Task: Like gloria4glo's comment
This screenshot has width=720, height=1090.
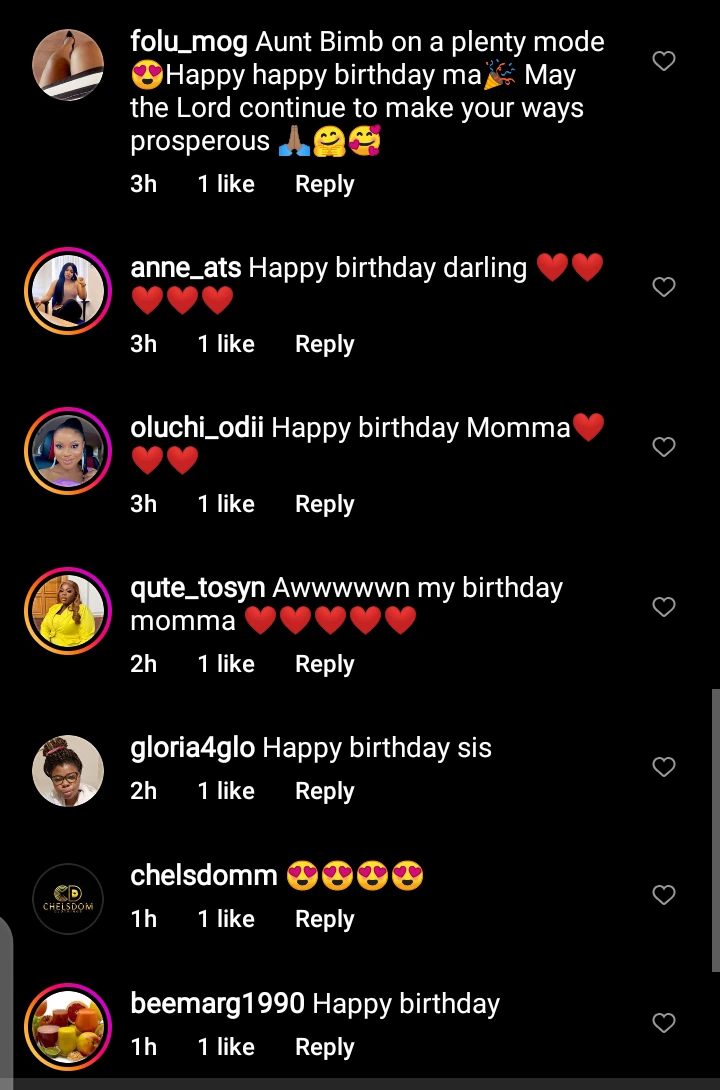Action: (x=664, y=767)
